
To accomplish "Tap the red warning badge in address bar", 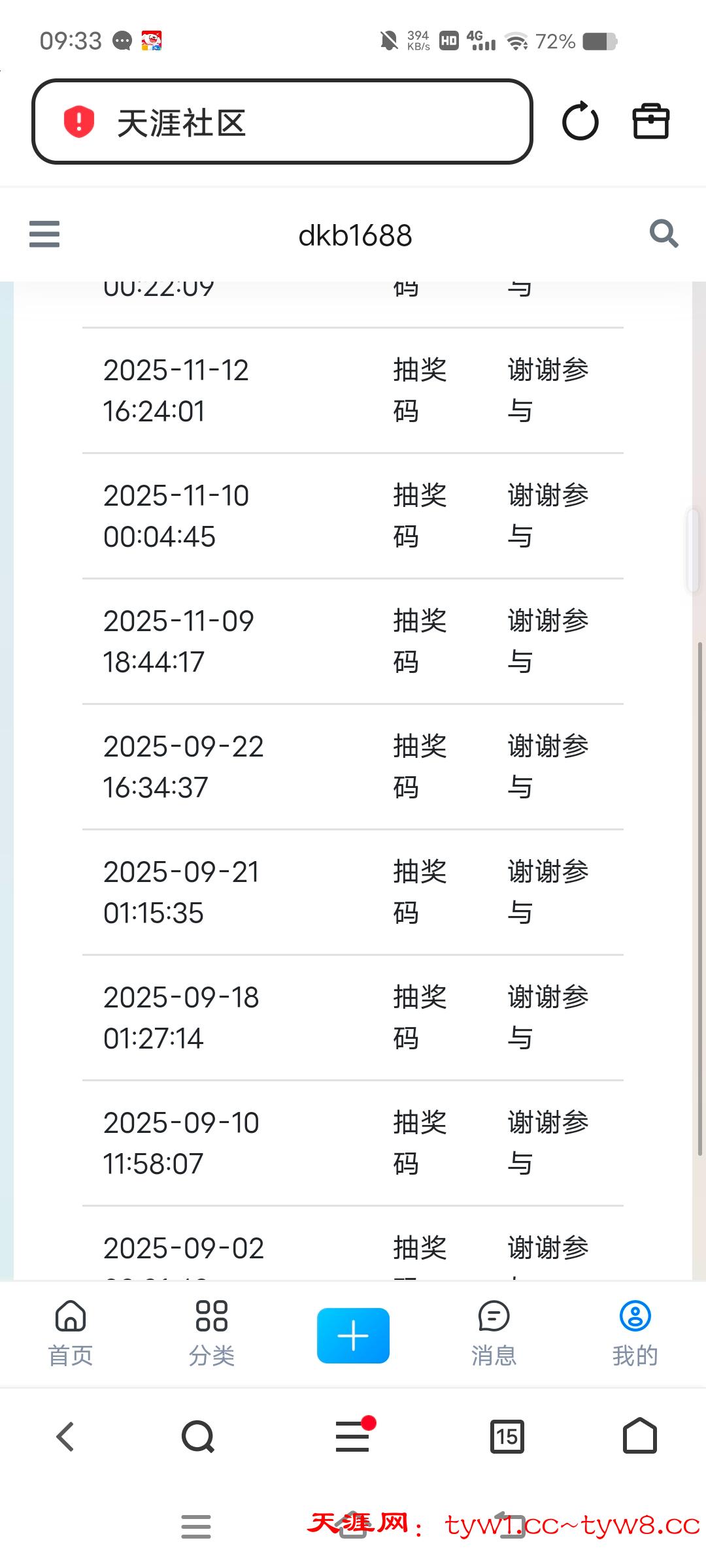I will tap(77, 121).
